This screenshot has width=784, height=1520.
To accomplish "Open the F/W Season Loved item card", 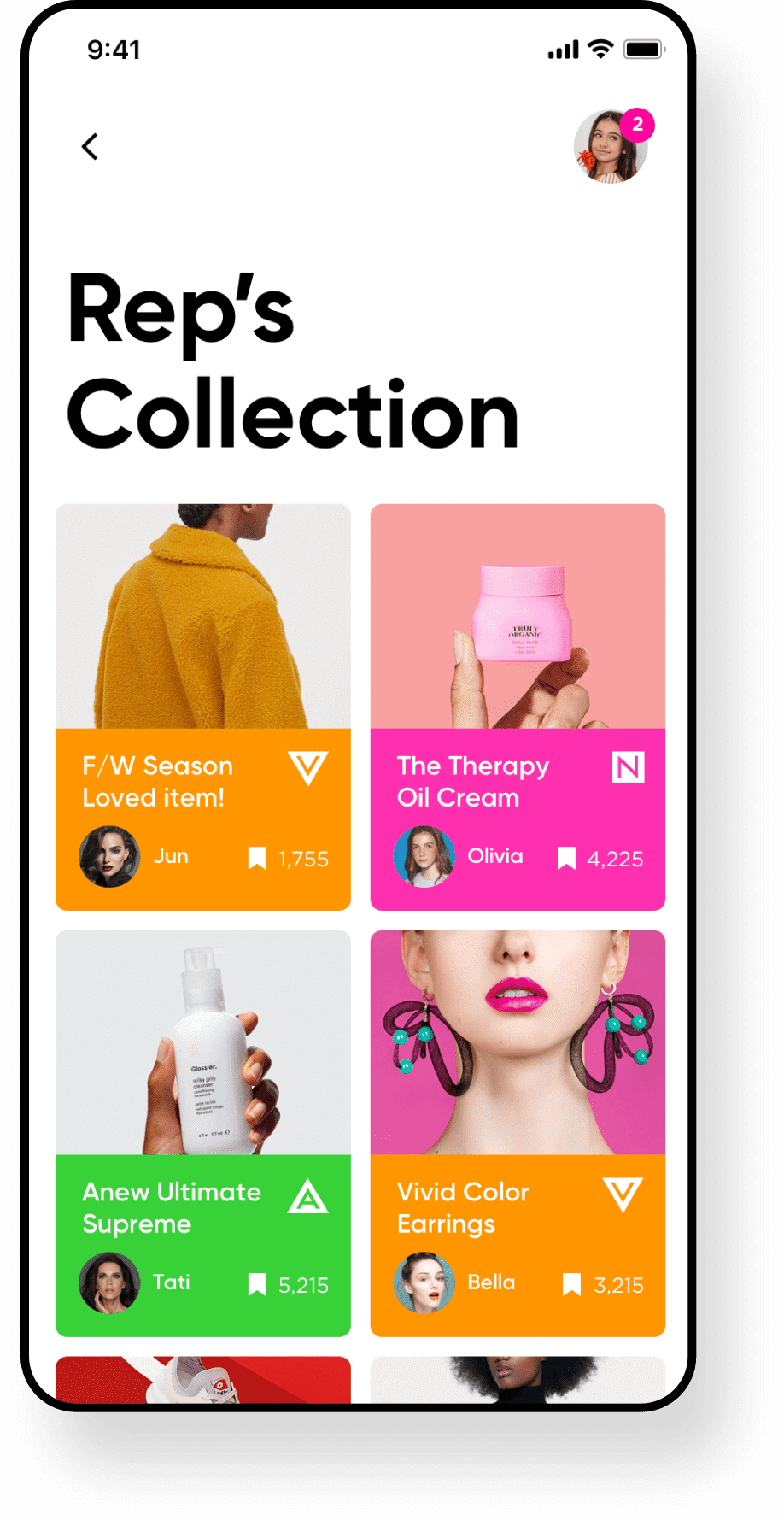I will [203, 617].
